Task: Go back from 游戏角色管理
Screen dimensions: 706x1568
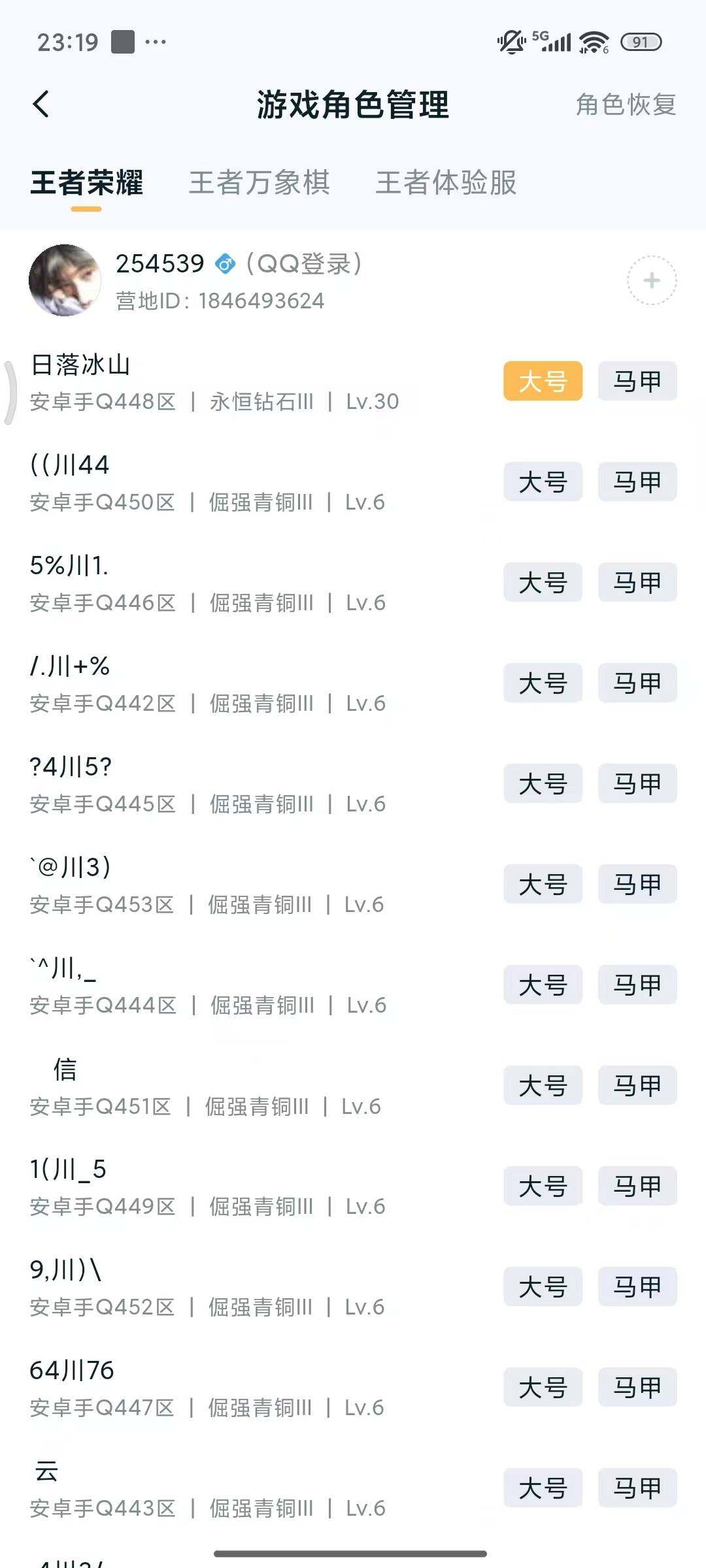Action: [x=41, y=104]
